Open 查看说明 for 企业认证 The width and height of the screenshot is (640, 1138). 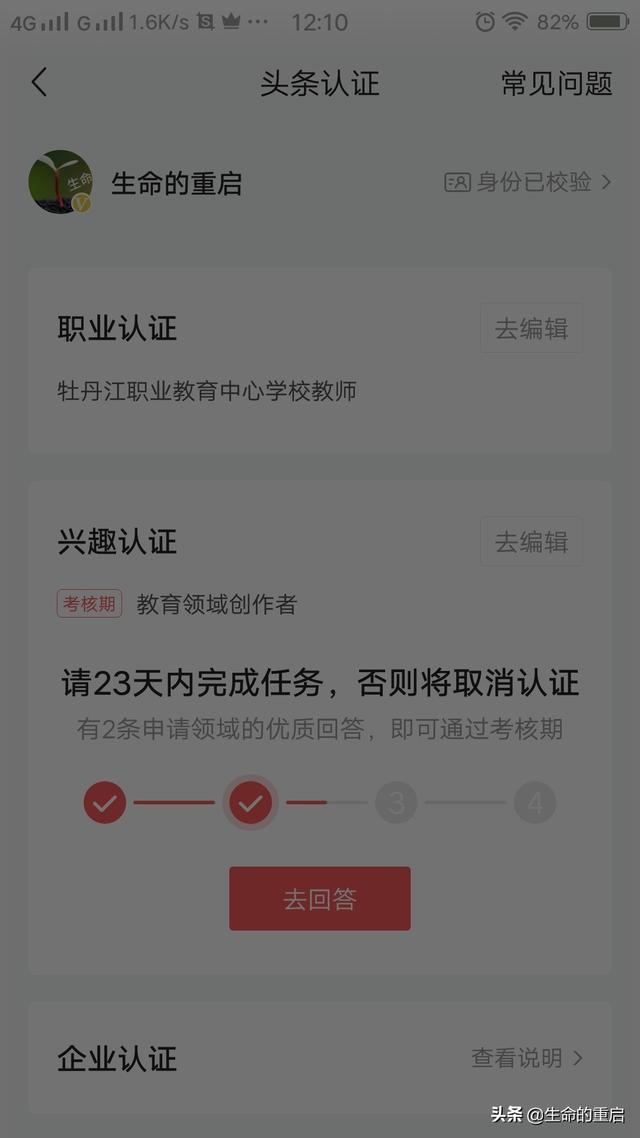pyautogui.click(x=527, y=1058)
